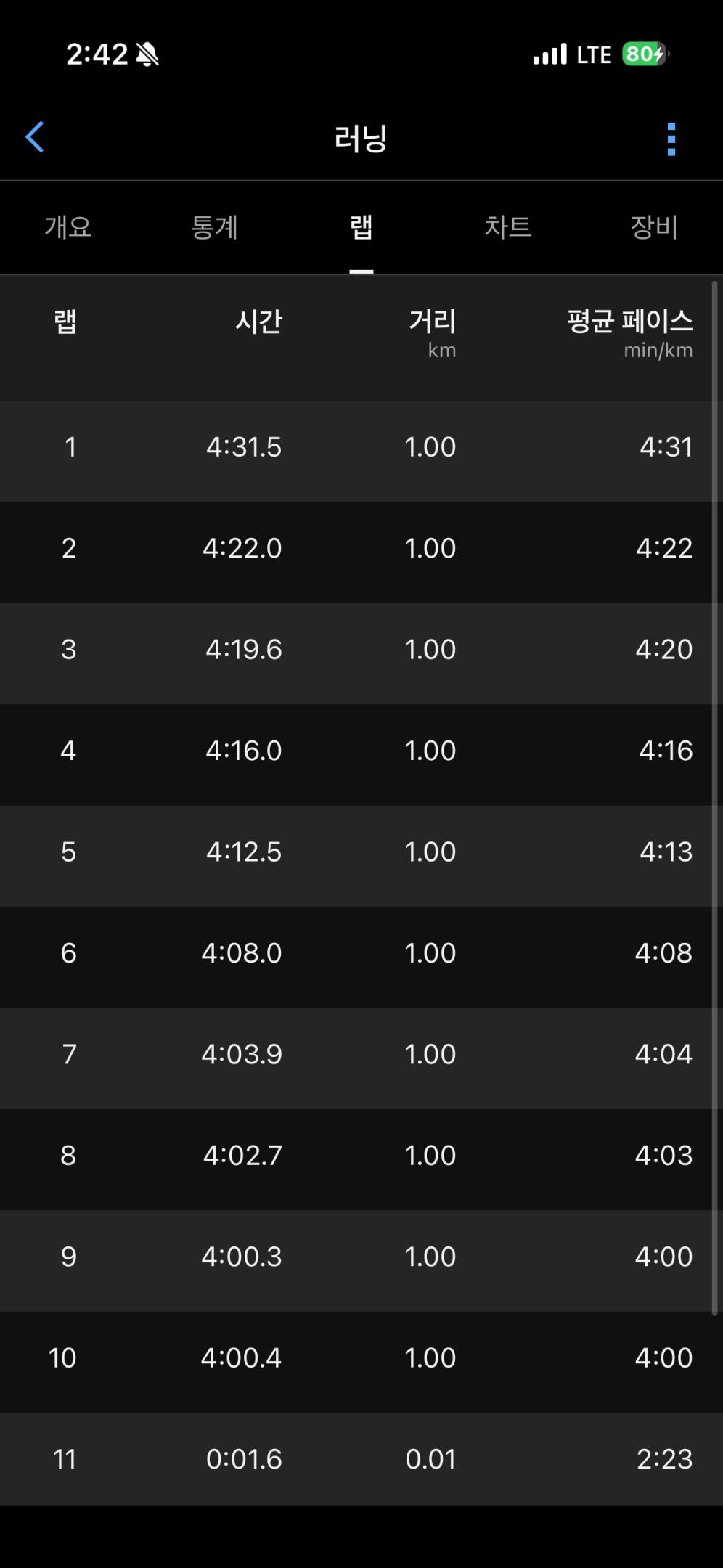Switch to the 장비 tab
723x1568 pixels.
(654, 227)
